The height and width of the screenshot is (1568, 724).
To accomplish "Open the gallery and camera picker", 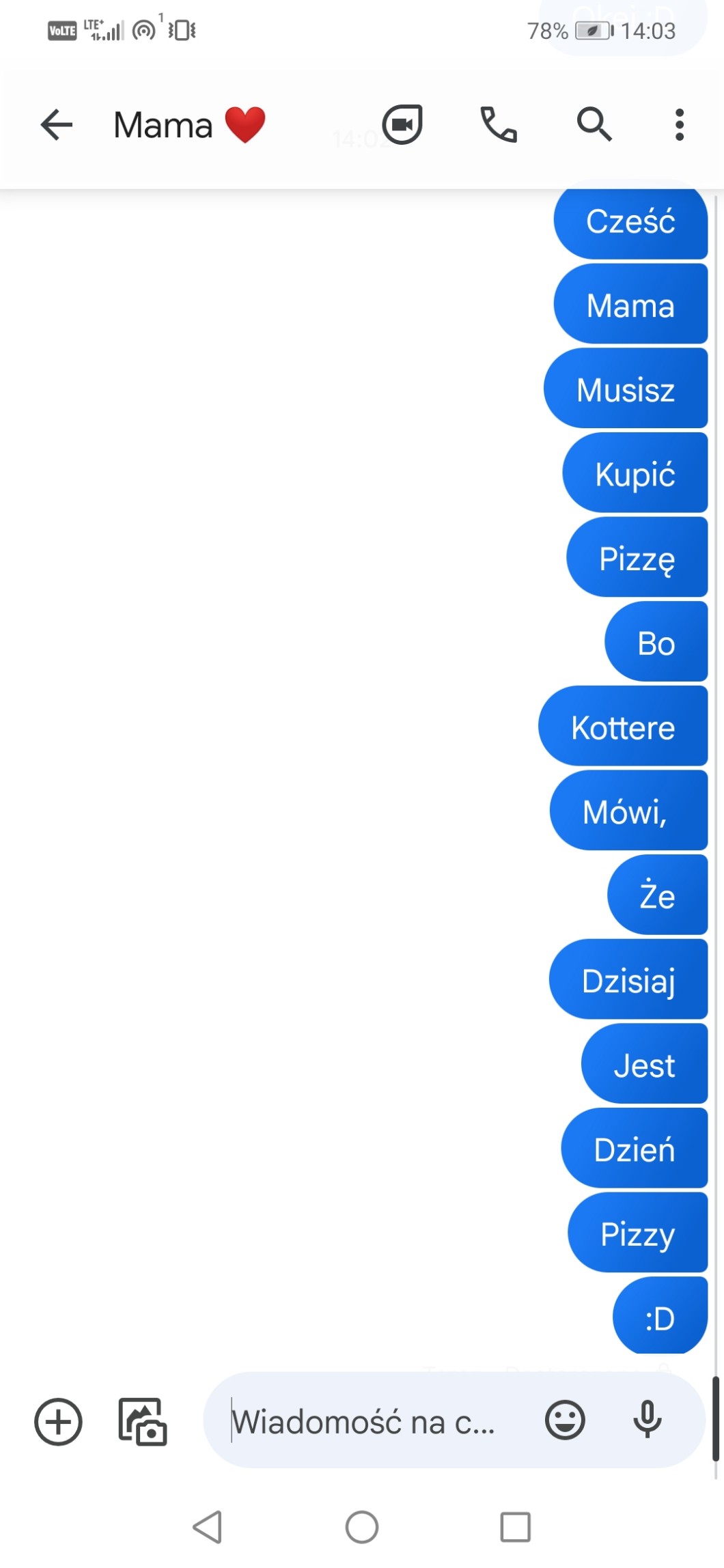I will click(143, 1422).
